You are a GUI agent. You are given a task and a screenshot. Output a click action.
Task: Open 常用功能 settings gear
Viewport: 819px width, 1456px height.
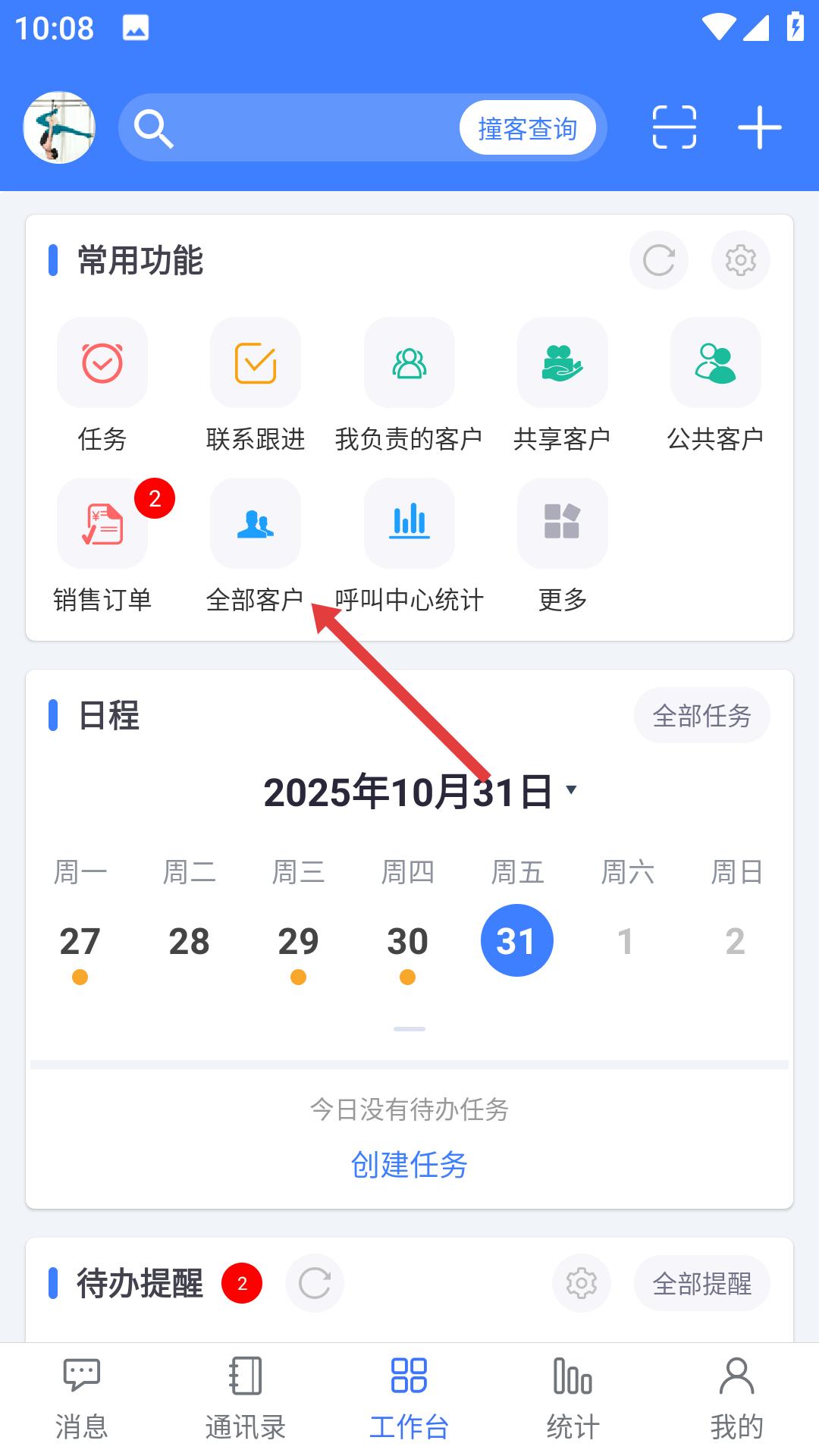pyautogui.click(x=740, y=260)
